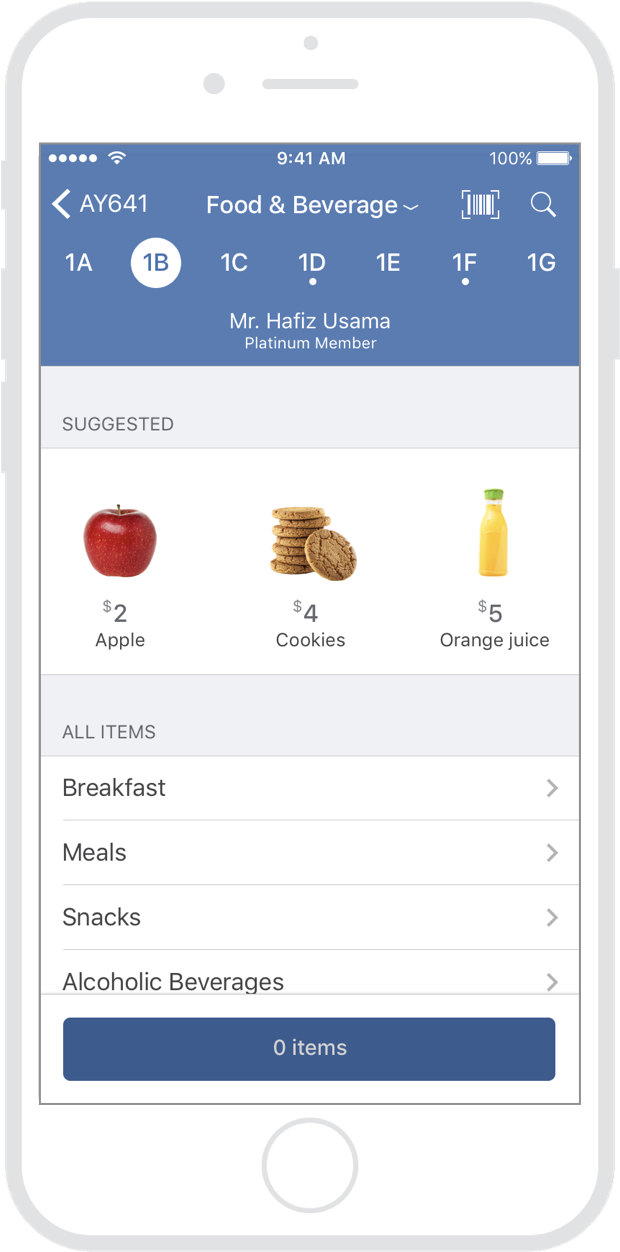
Task: Tap the 0 items cart button
Action: [x=309, y=1049]
